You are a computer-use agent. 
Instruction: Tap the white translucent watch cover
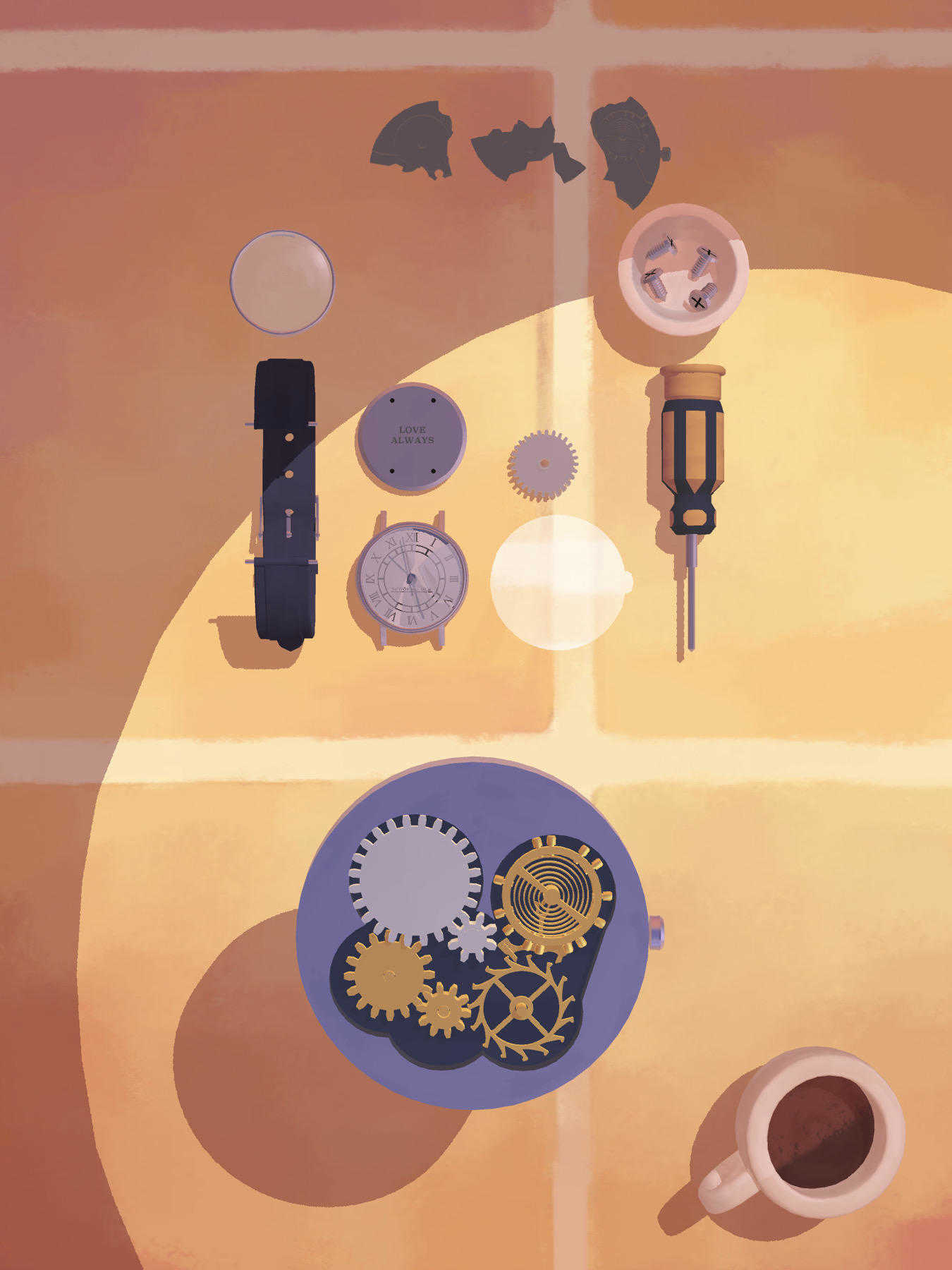(x=557, y=583)
